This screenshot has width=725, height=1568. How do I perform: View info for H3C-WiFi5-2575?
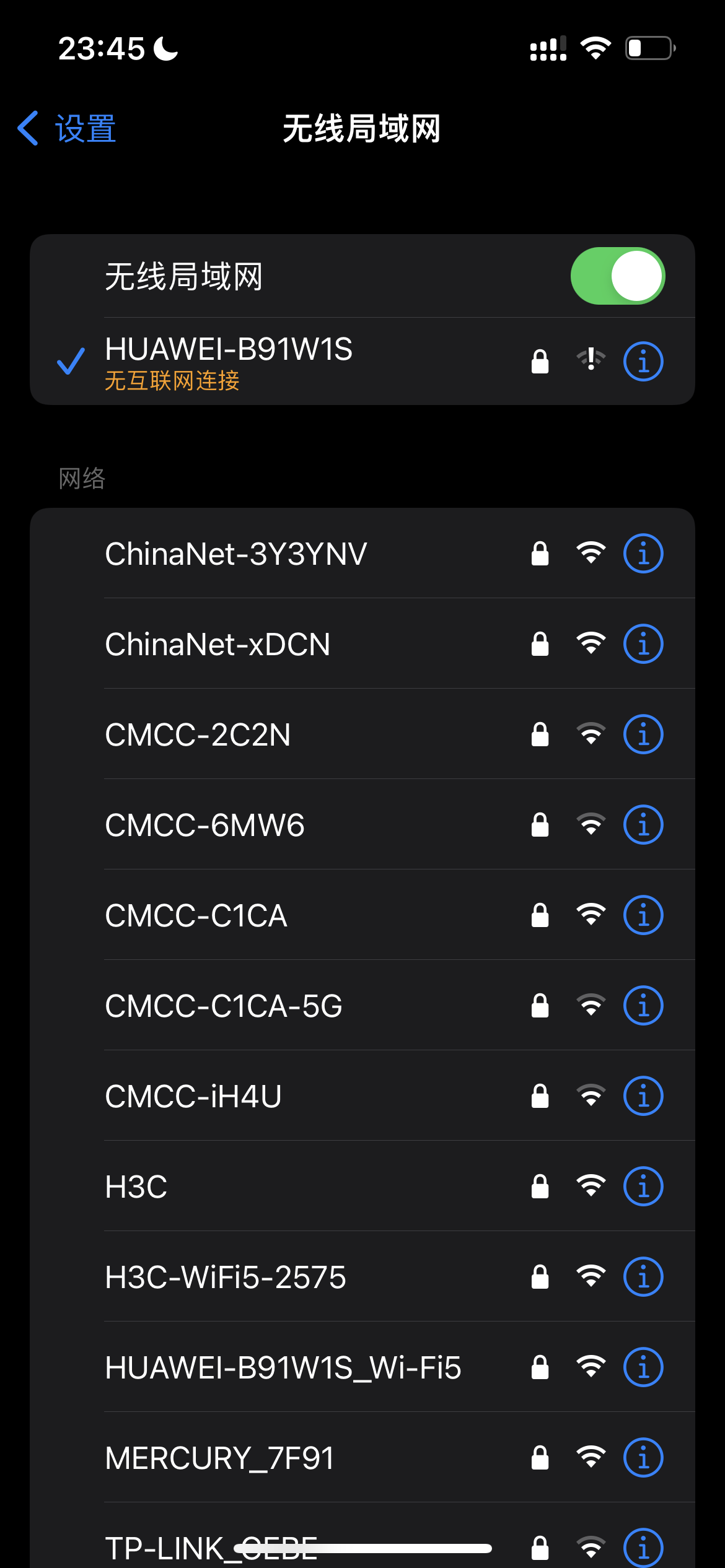[643, 1277]
